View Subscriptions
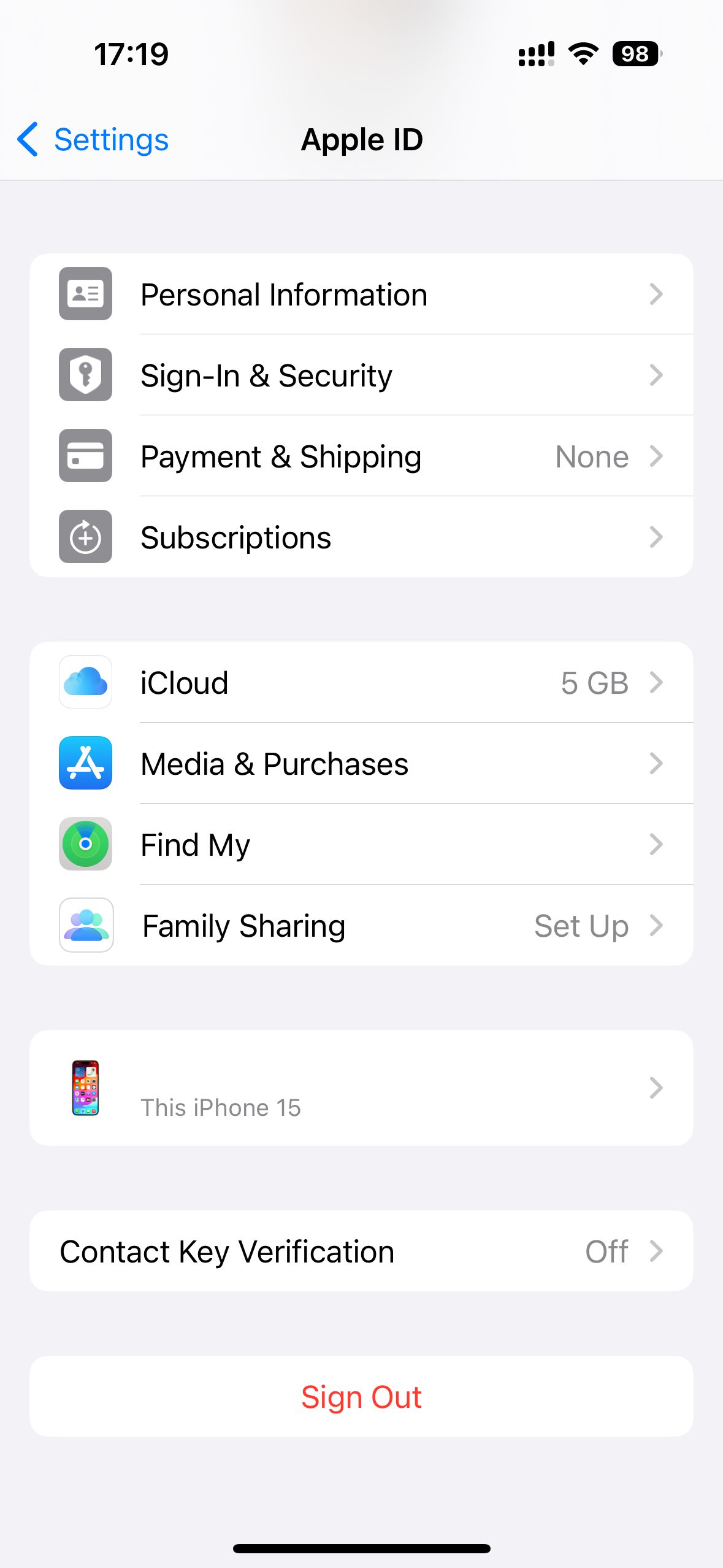This screenshot has width=723, height=1568. (361, 537)
